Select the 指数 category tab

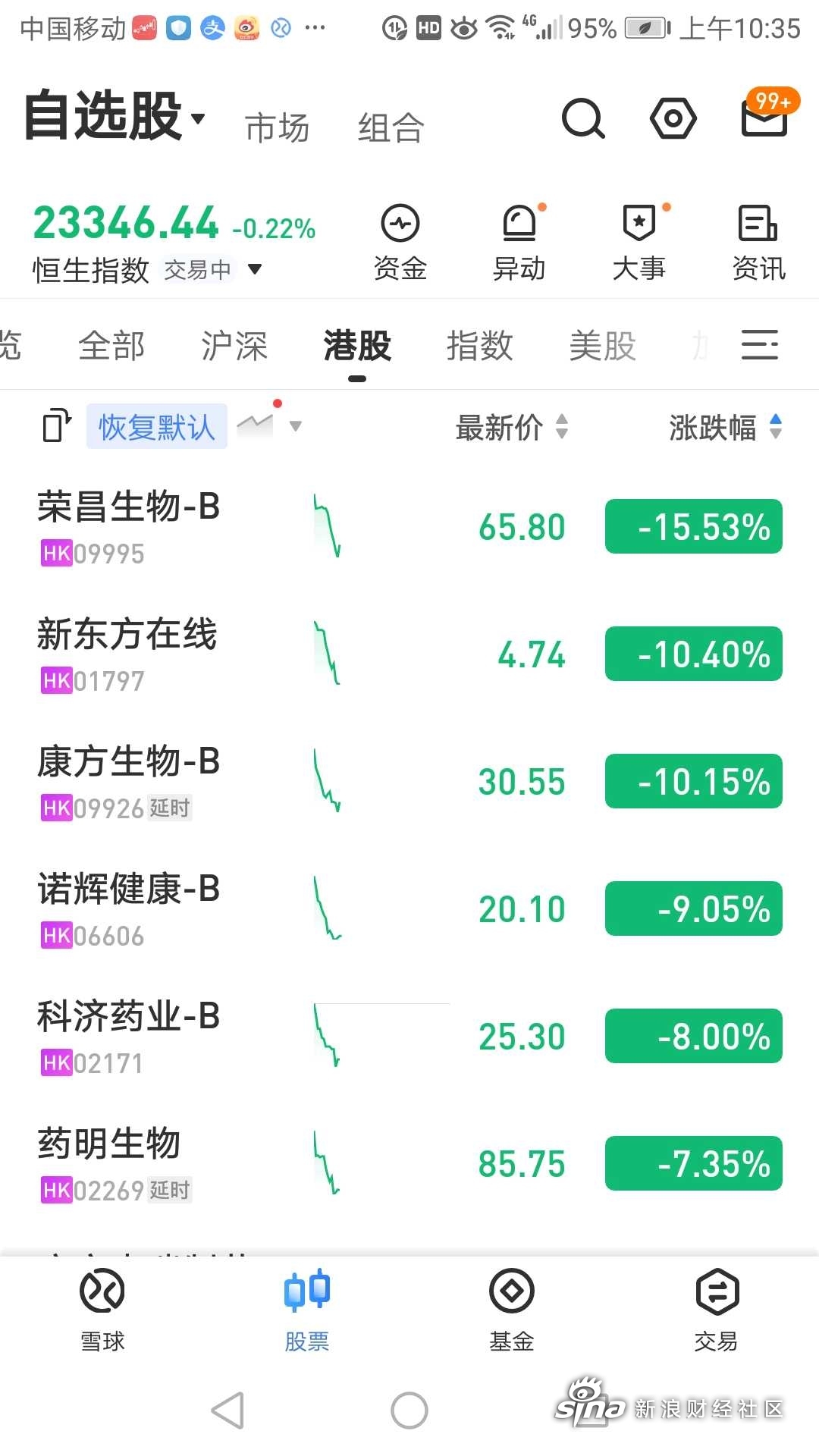click(480, 346)
